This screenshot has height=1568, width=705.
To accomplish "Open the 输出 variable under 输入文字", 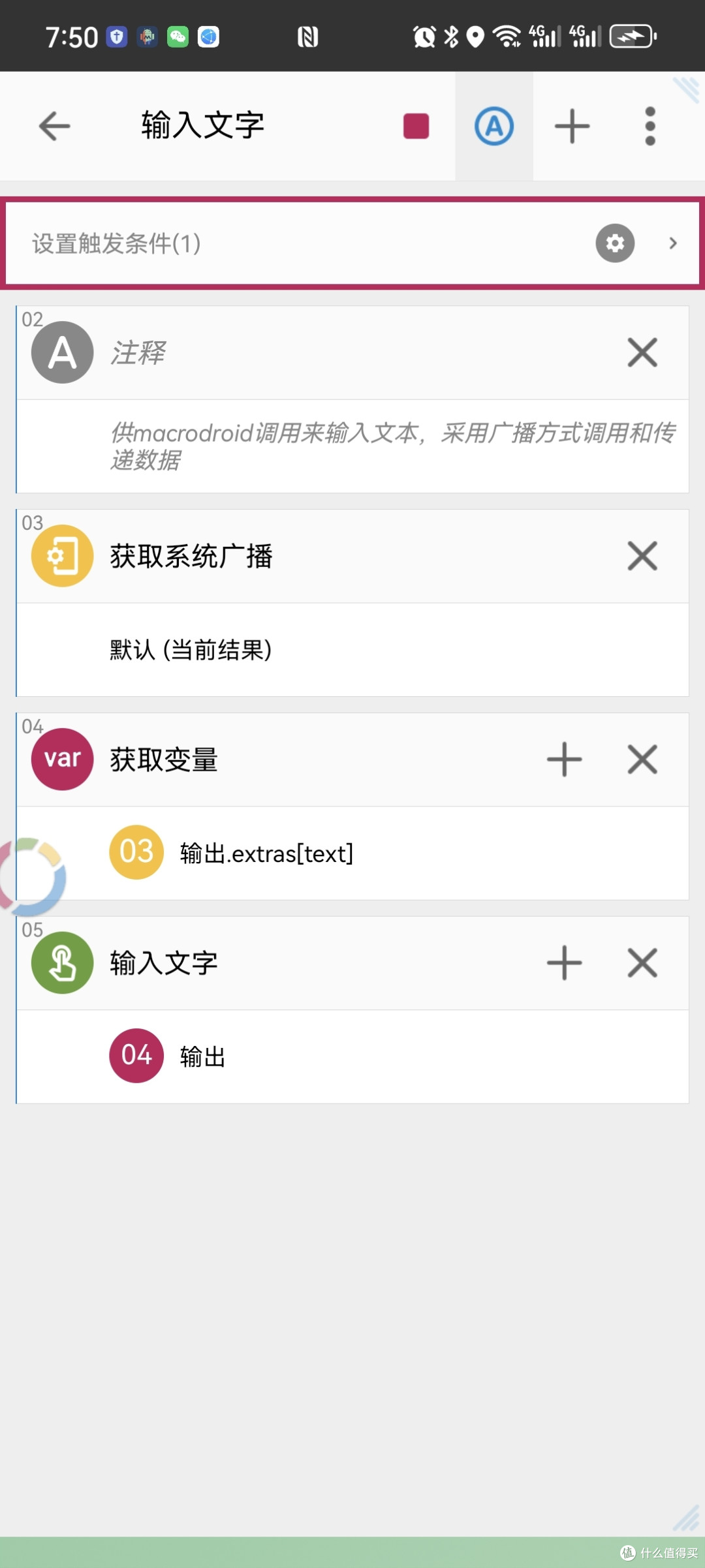I will click(x=201, y=1056).
